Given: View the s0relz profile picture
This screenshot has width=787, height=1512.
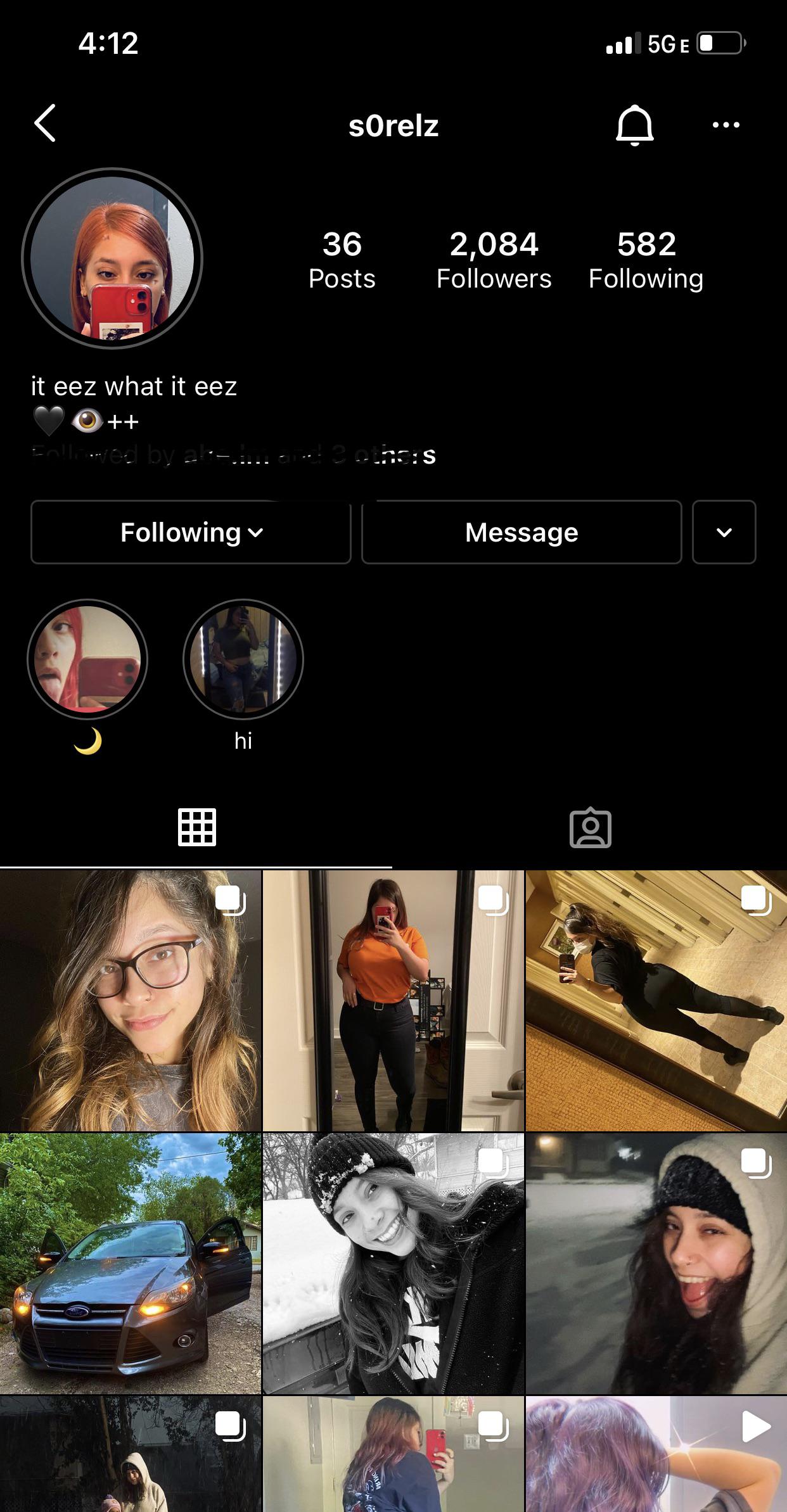Looking at the screenshot, I should tap(112, 258).
